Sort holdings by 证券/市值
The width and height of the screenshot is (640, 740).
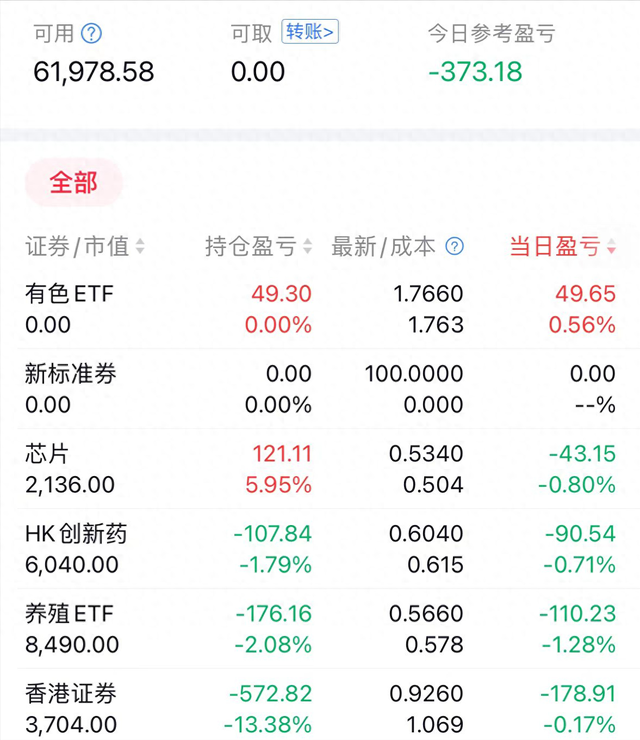[x=85, y=246]
